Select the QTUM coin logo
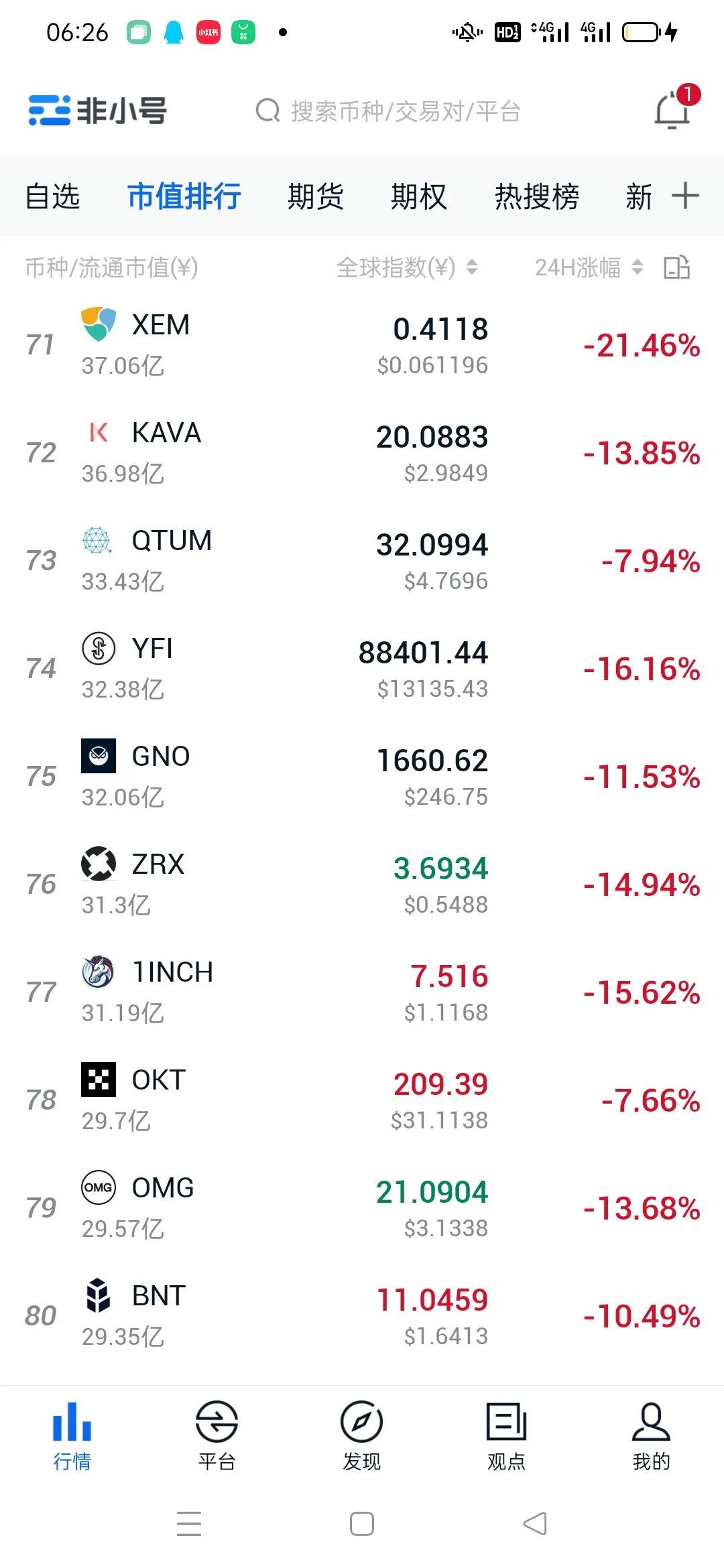 [x=98, y=541]
